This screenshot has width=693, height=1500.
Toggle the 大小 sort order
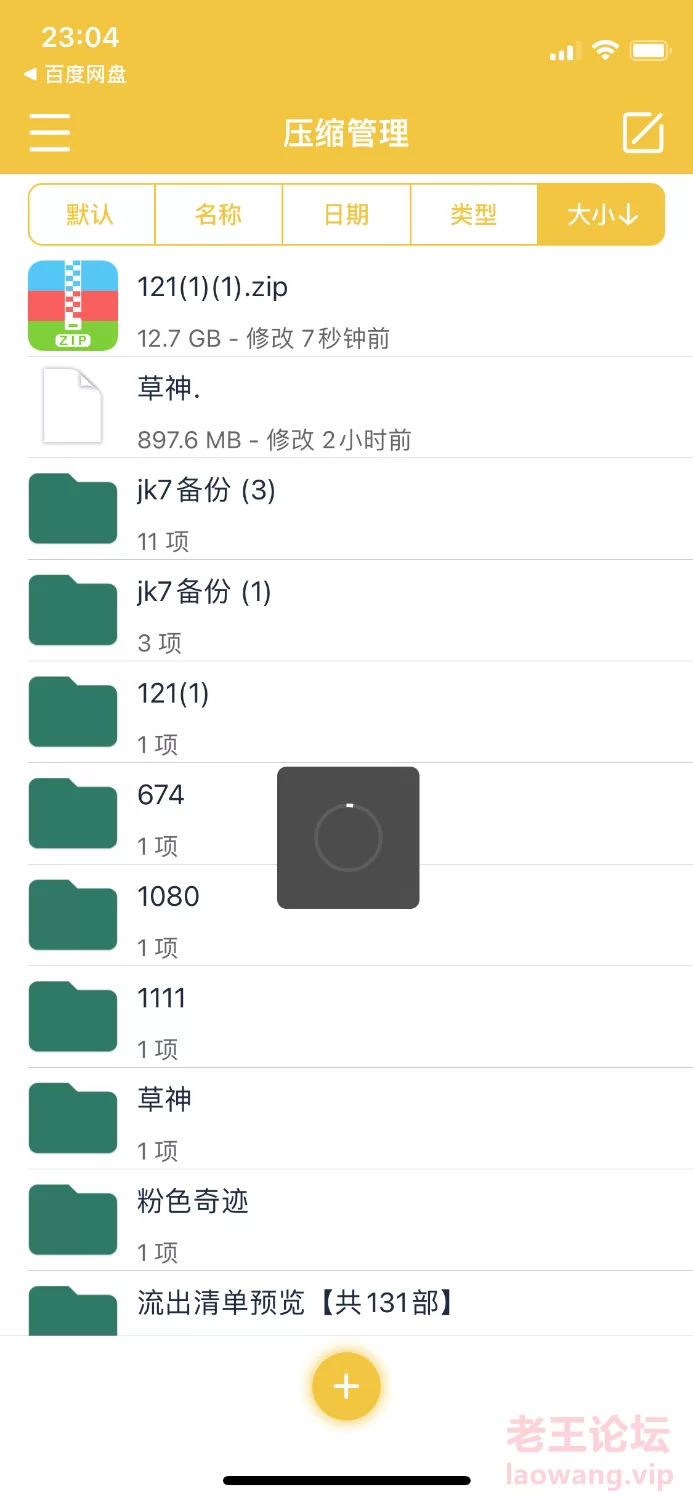click(x=601, y=215)
